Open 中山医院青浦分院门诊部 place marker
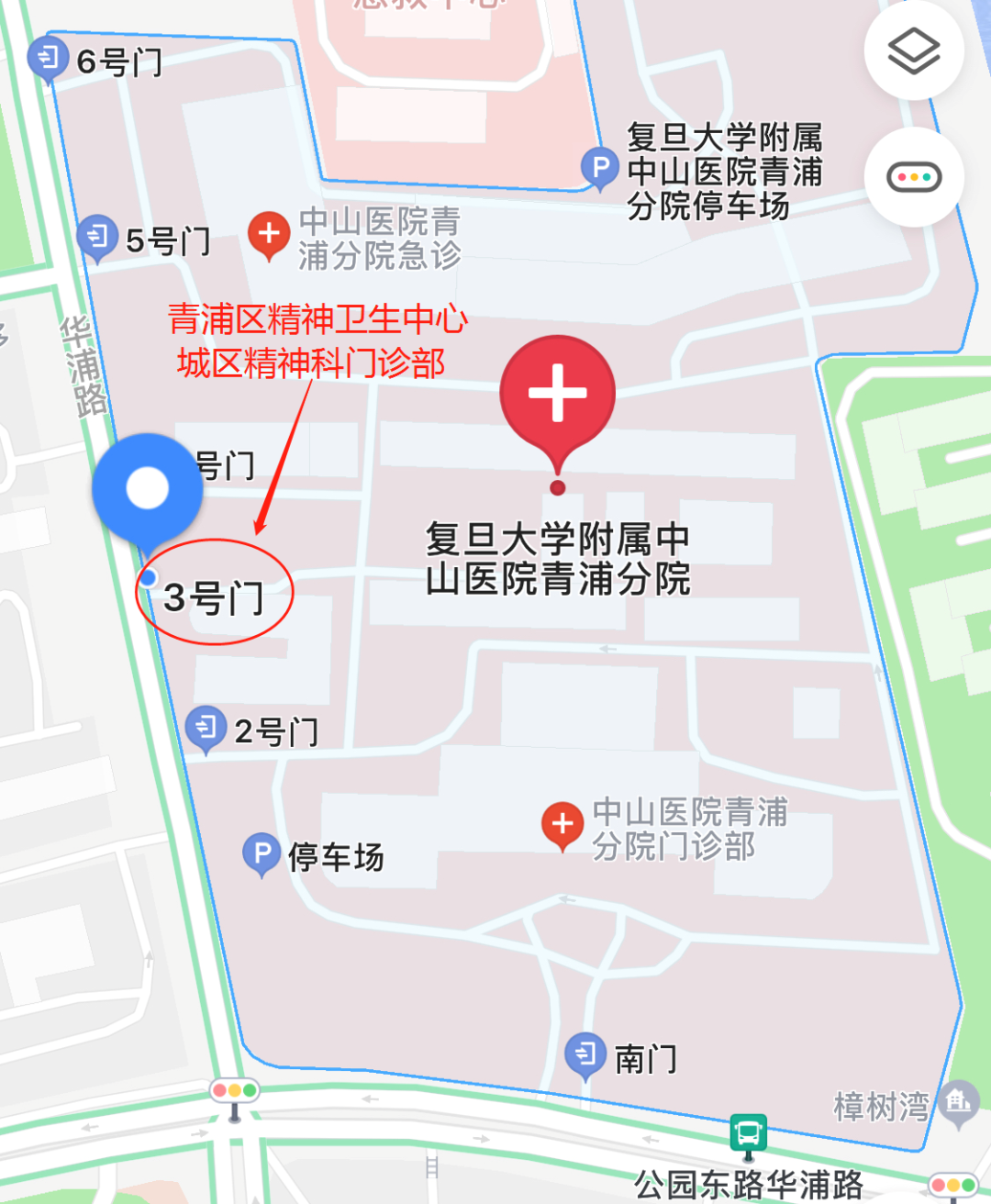 point(562,825)
